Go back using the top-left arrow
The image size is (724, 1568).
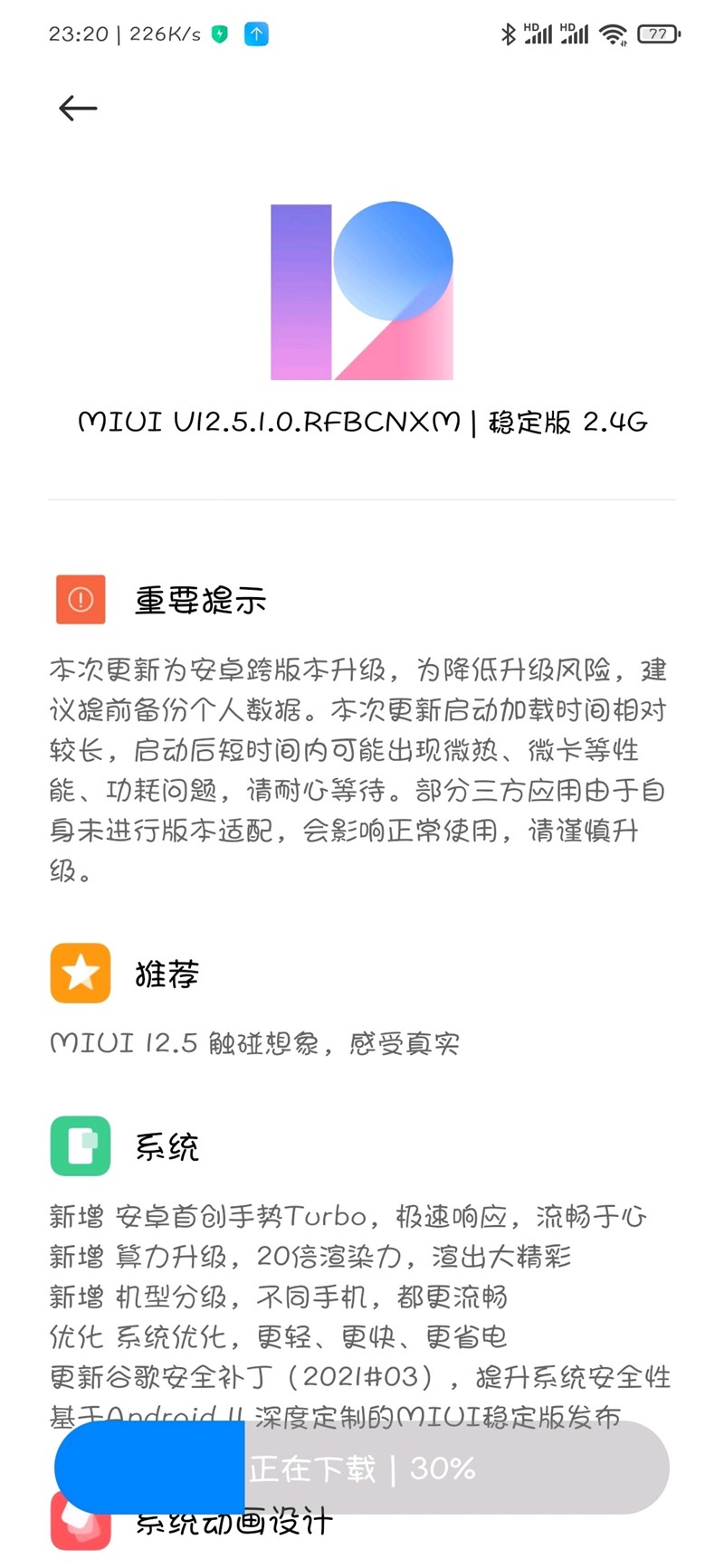click(78, 109)
